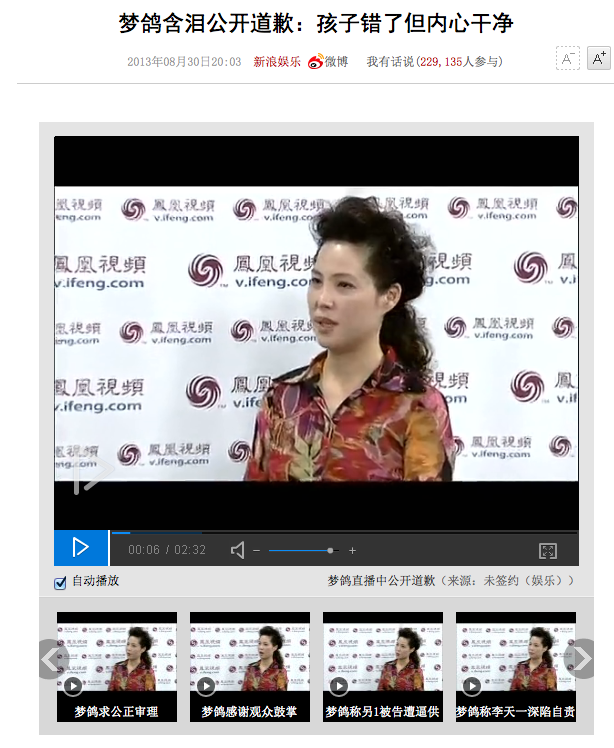
Task: Show next video thumbnails
Action: (x=580, y=658)
